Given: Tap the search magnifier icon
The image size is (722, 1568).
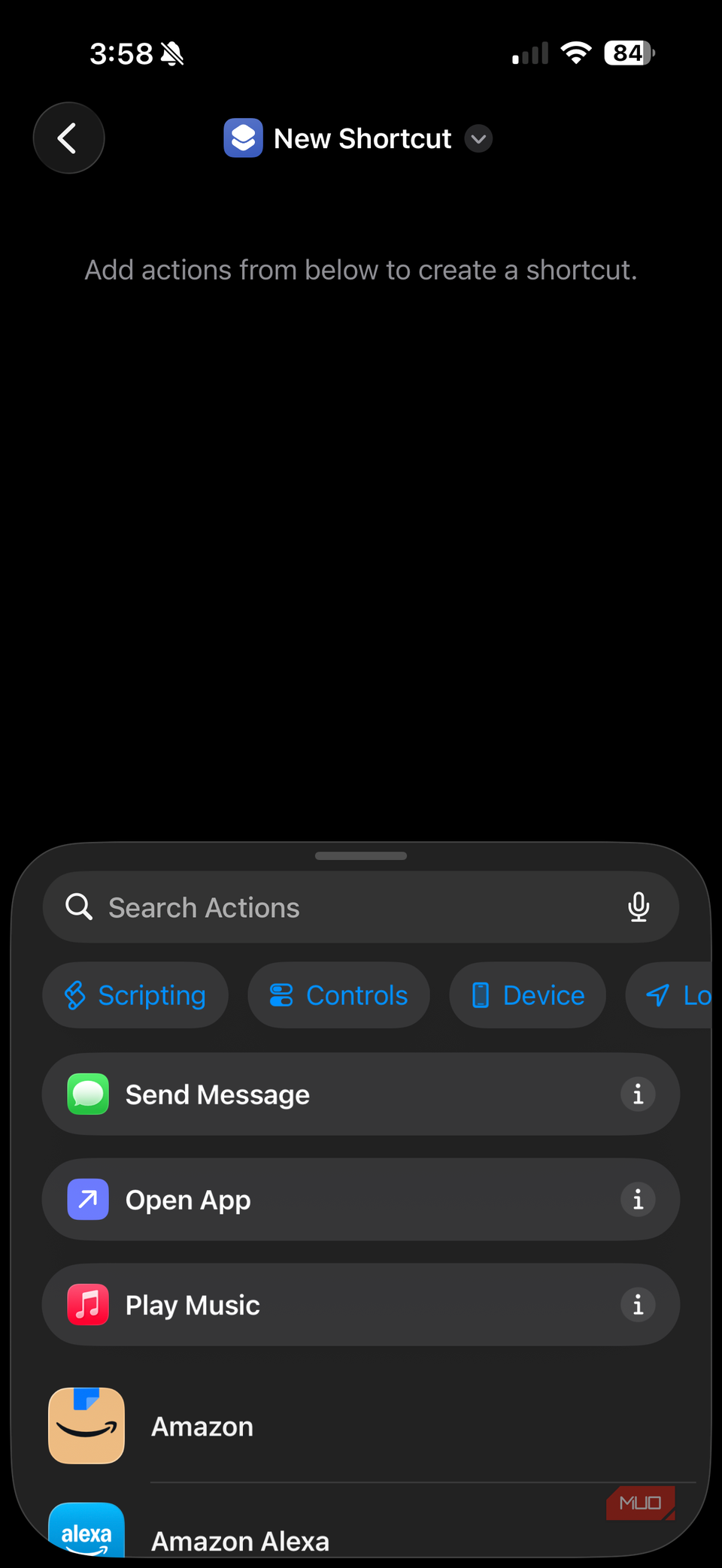Looking at the screenshot, I should click(78, 907).
